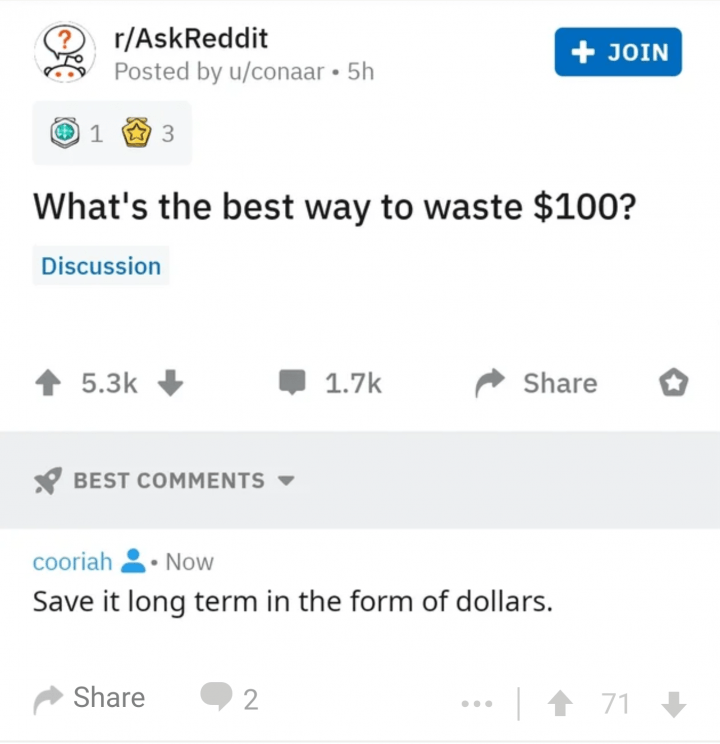Screen dimensions: 720x744
Task: Open the Discussion flair
Action: point(100,266)
